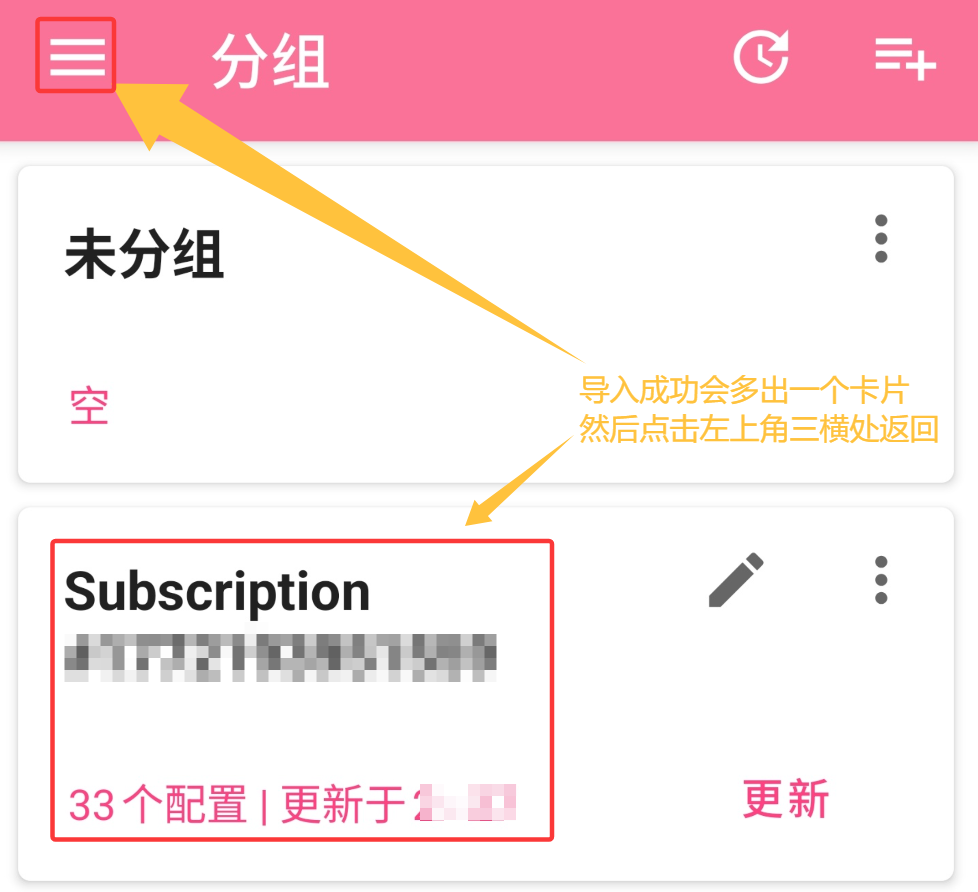Open the hamburger drawer menu

[77, 56]
